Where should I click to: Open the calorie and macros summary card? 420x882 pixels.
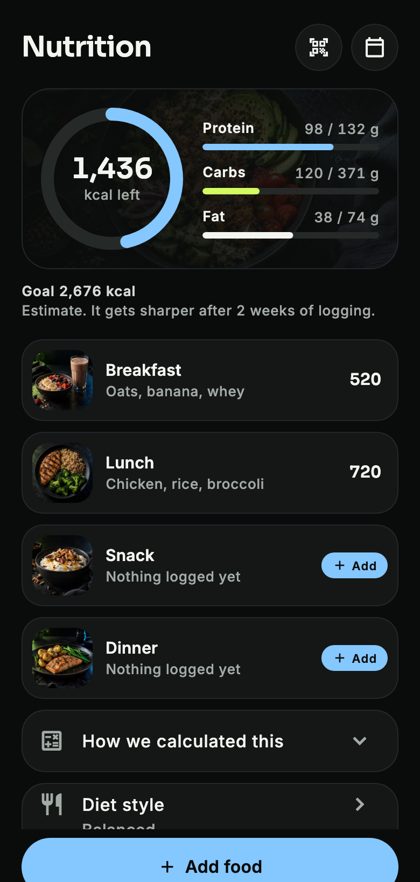pyautogui.click(x=210, y=178)
